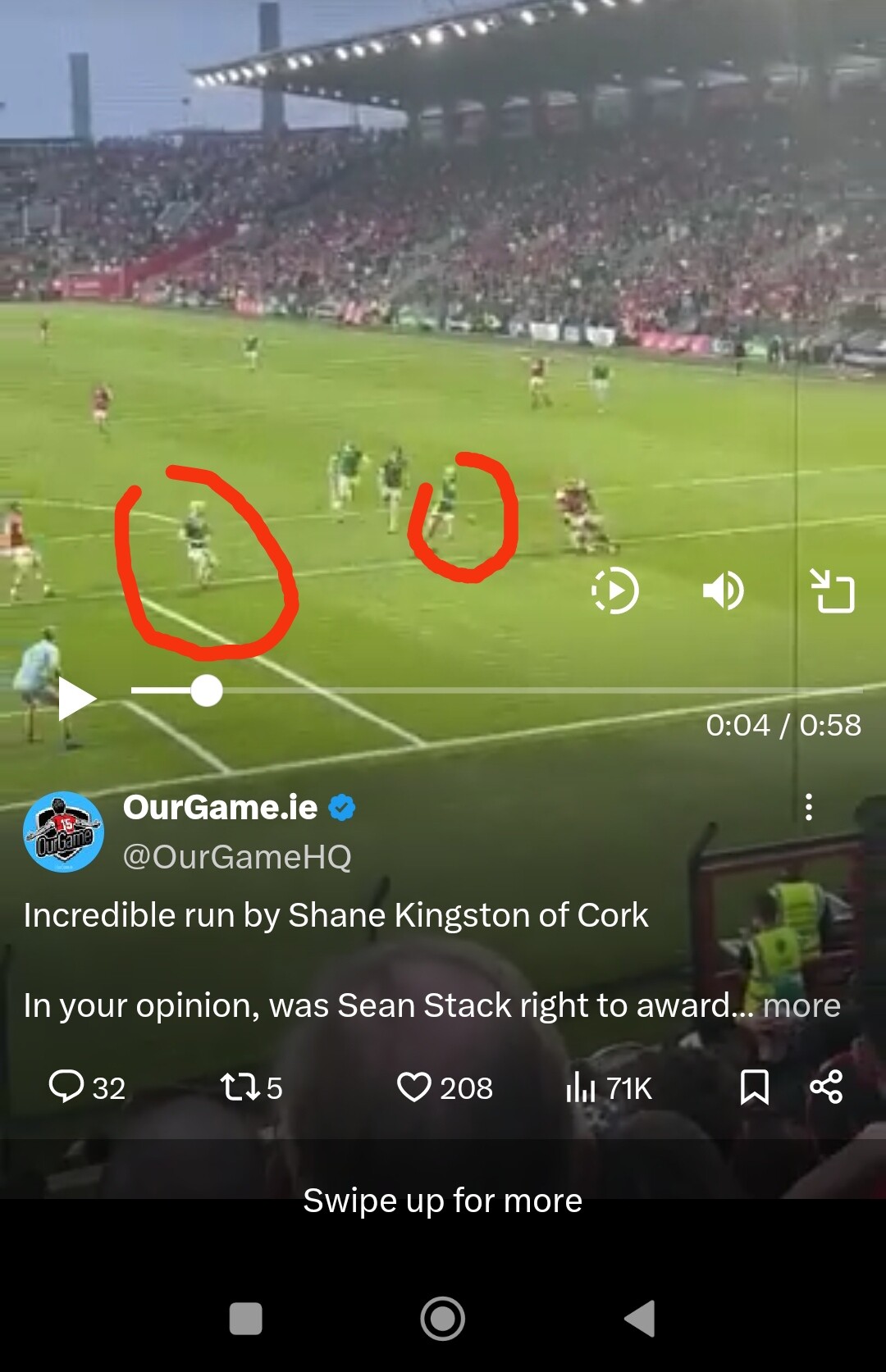Play the video
Image resolution: width=886 pixels, height=1372 pixels.
[x=77, y=699]
